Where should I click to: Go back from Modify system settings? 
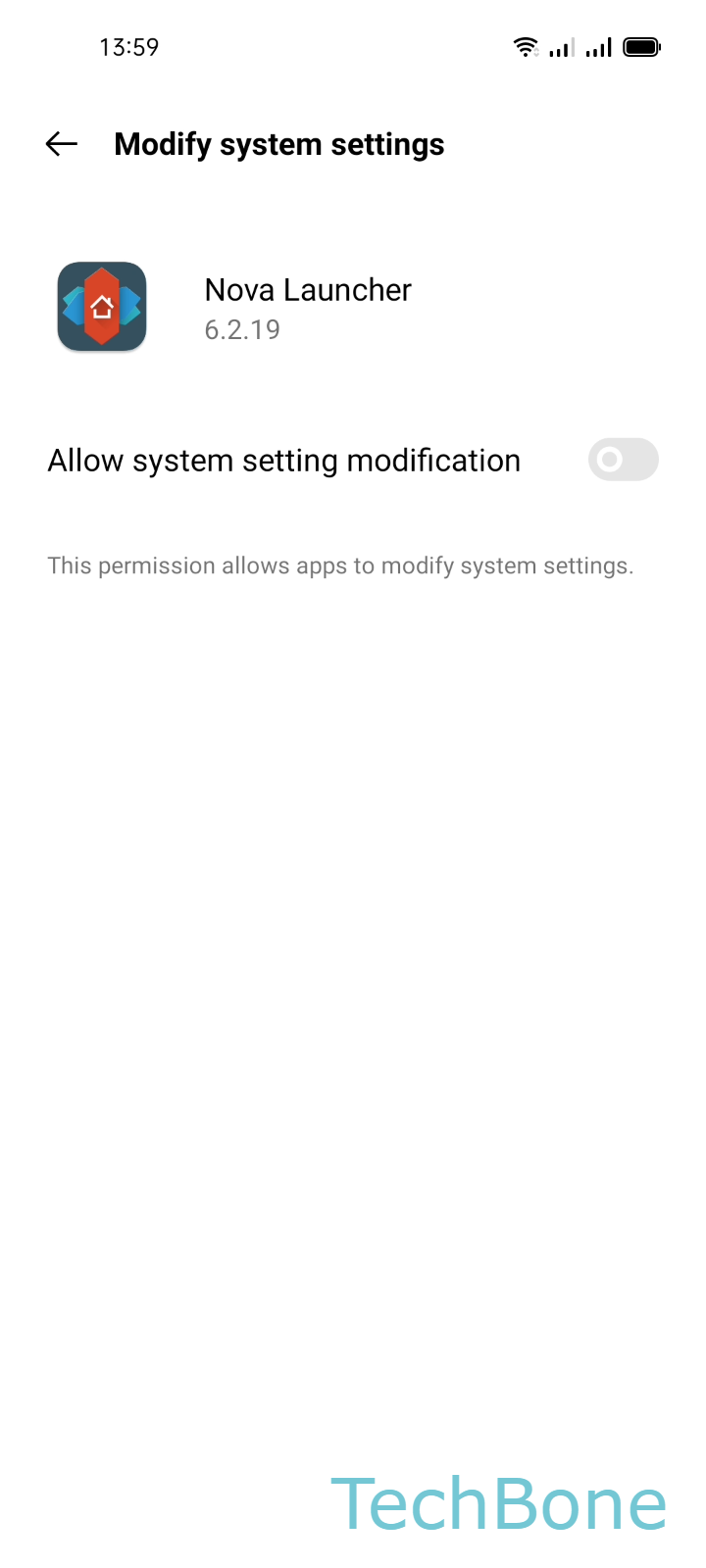[61, 144]
